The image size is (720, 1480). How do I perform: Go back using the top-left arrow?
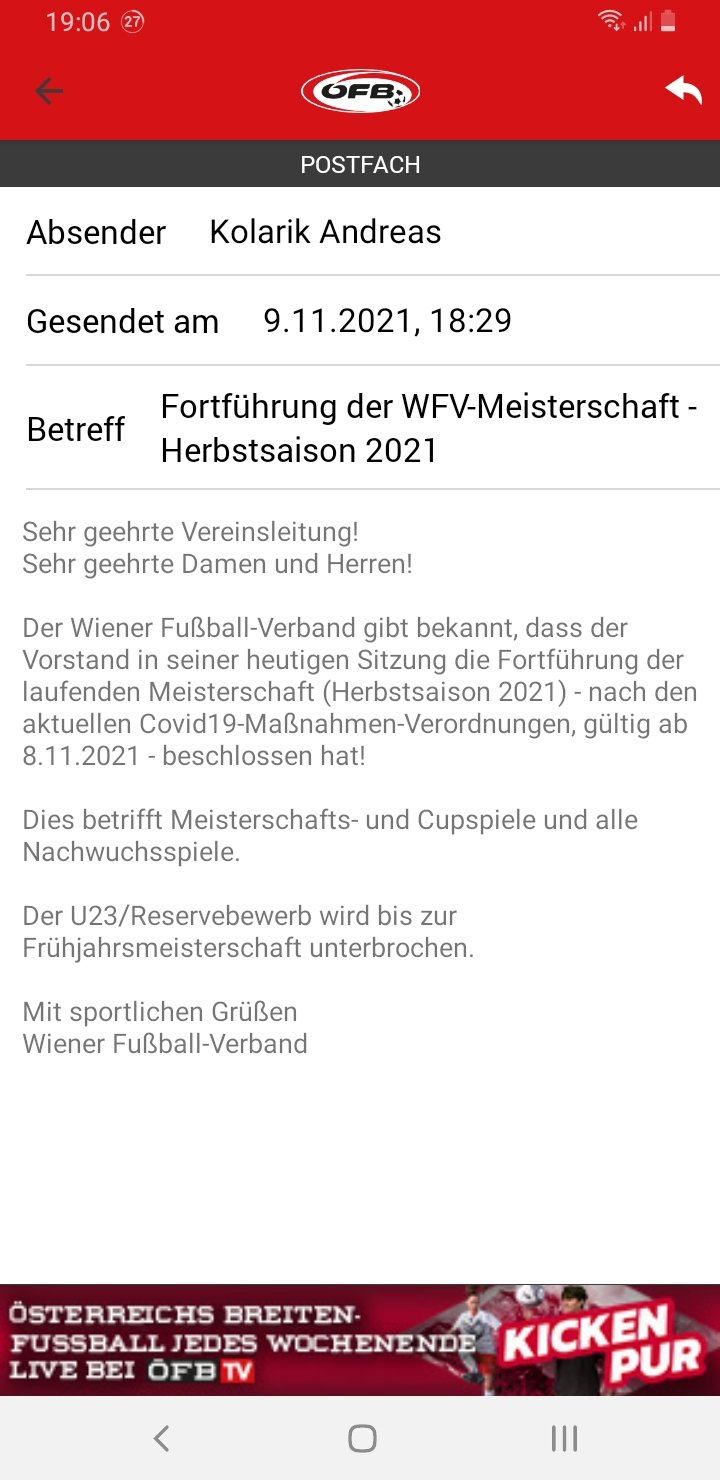pos(48,92)
